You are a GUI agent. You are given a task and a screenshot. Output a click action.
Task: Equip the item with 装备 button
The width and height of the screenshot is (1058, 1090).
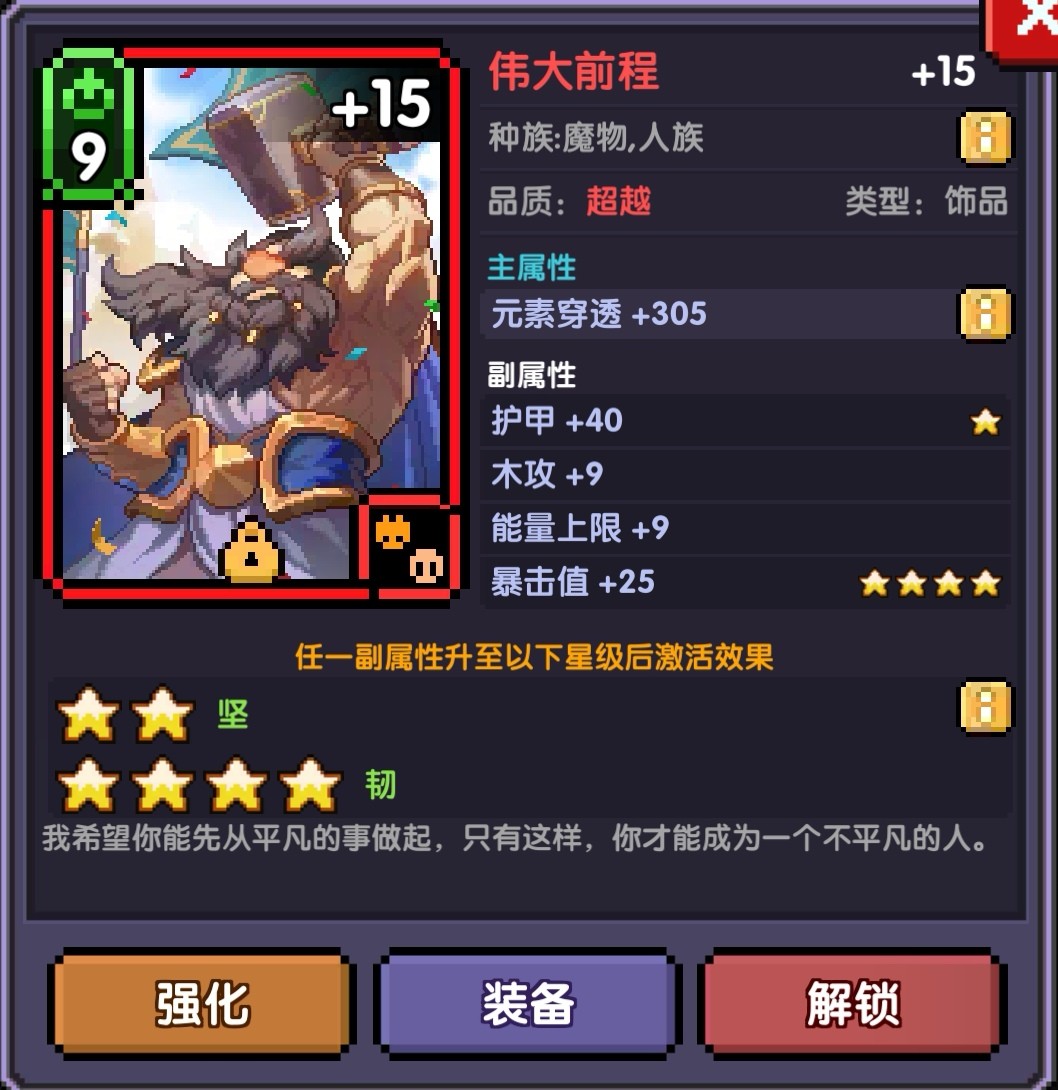[528, 1003]
